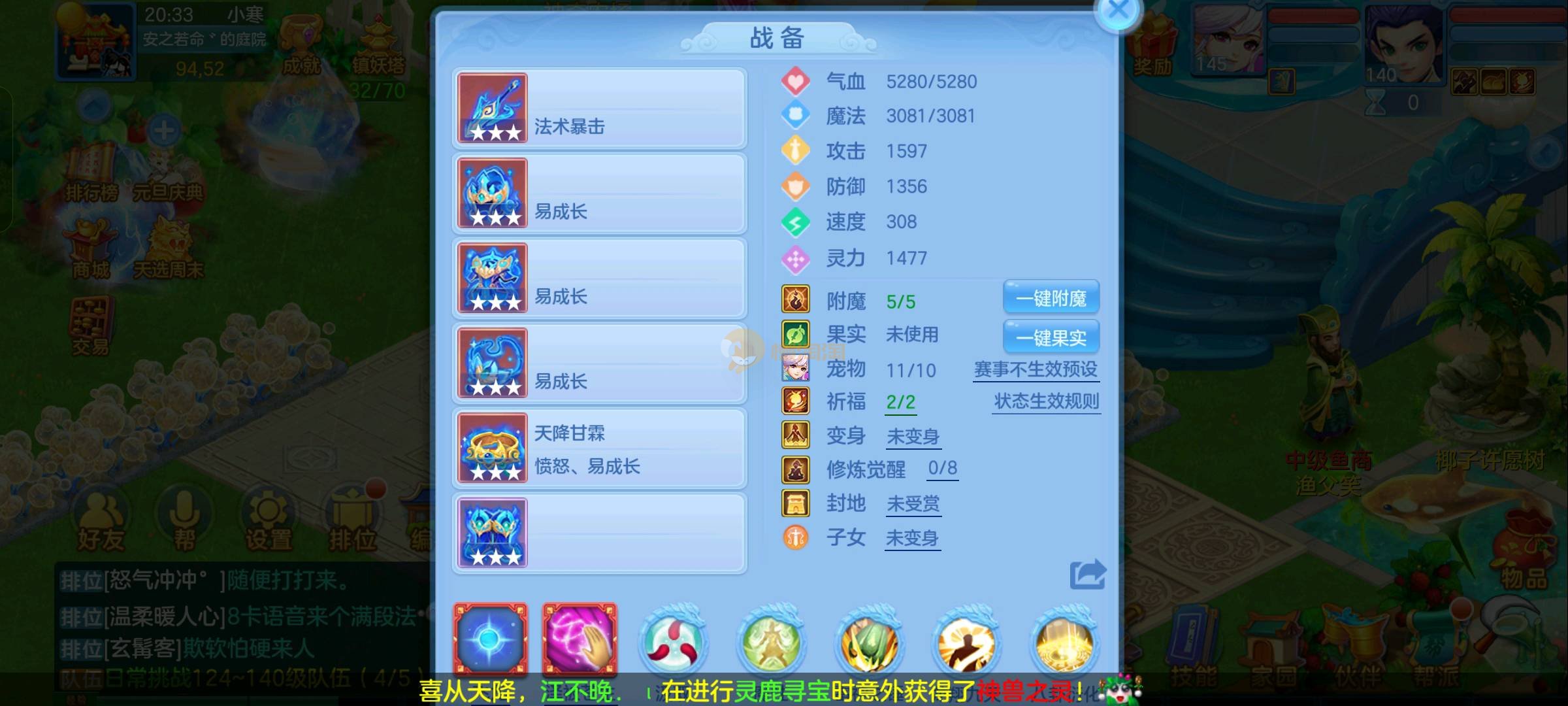The width and height of the screenshot is (1568, 706).
Task: Tap the 未变身 link next to 子女
Action: point(912,539)
